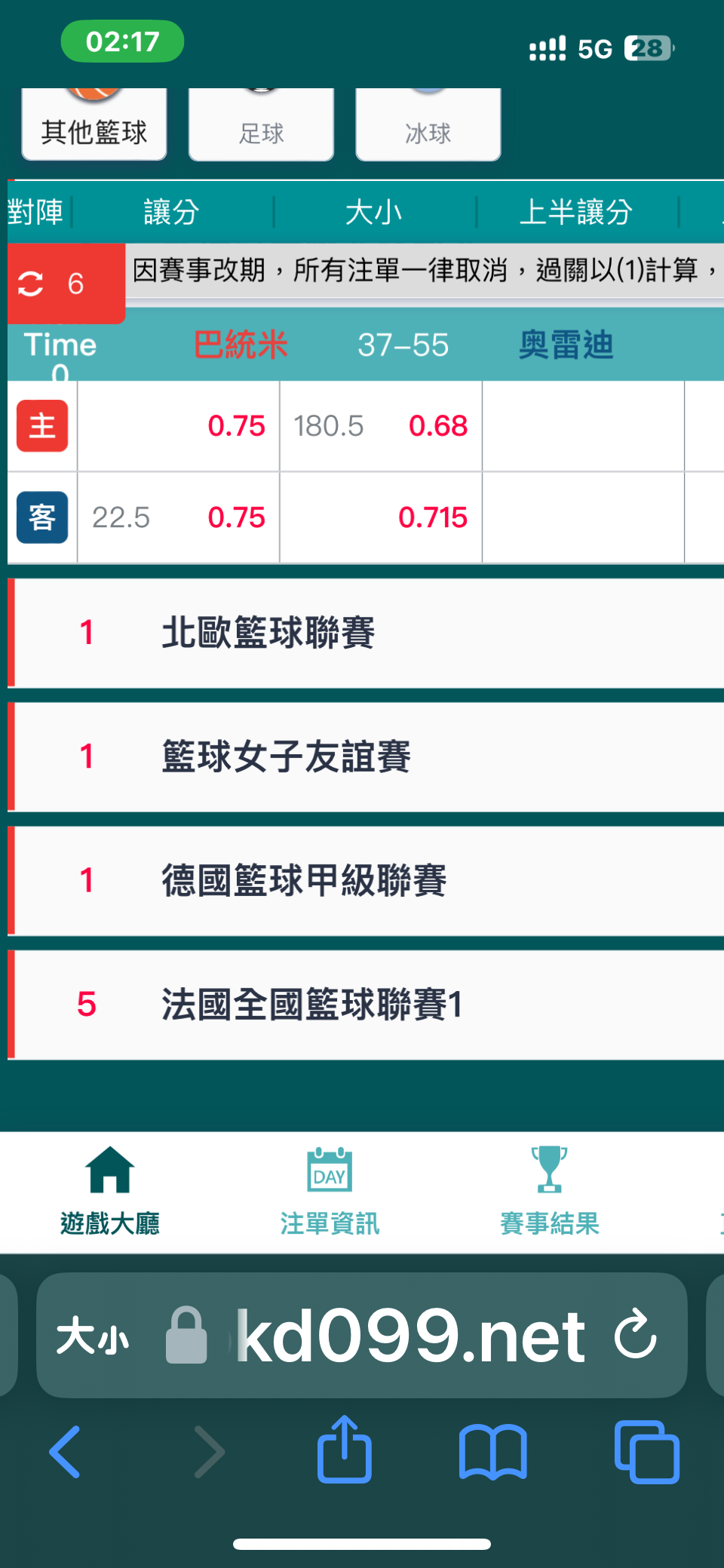This screenshot has width=724, height=1568.
Task: Open the 賽事結果 tab
Action: tap(550, 1192)
